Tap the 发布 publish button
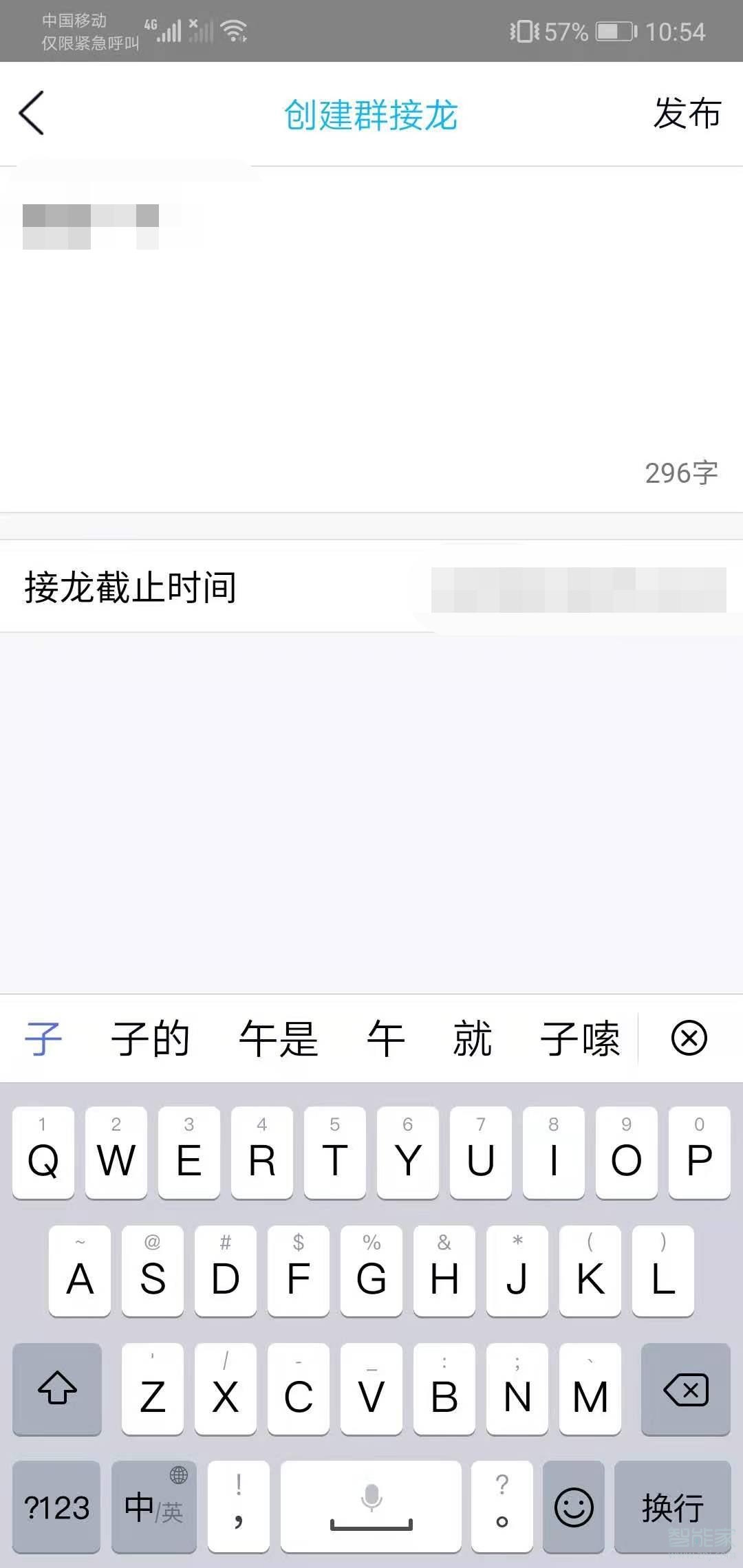Viewport: 743px width, 1568px height. (688, 114)
